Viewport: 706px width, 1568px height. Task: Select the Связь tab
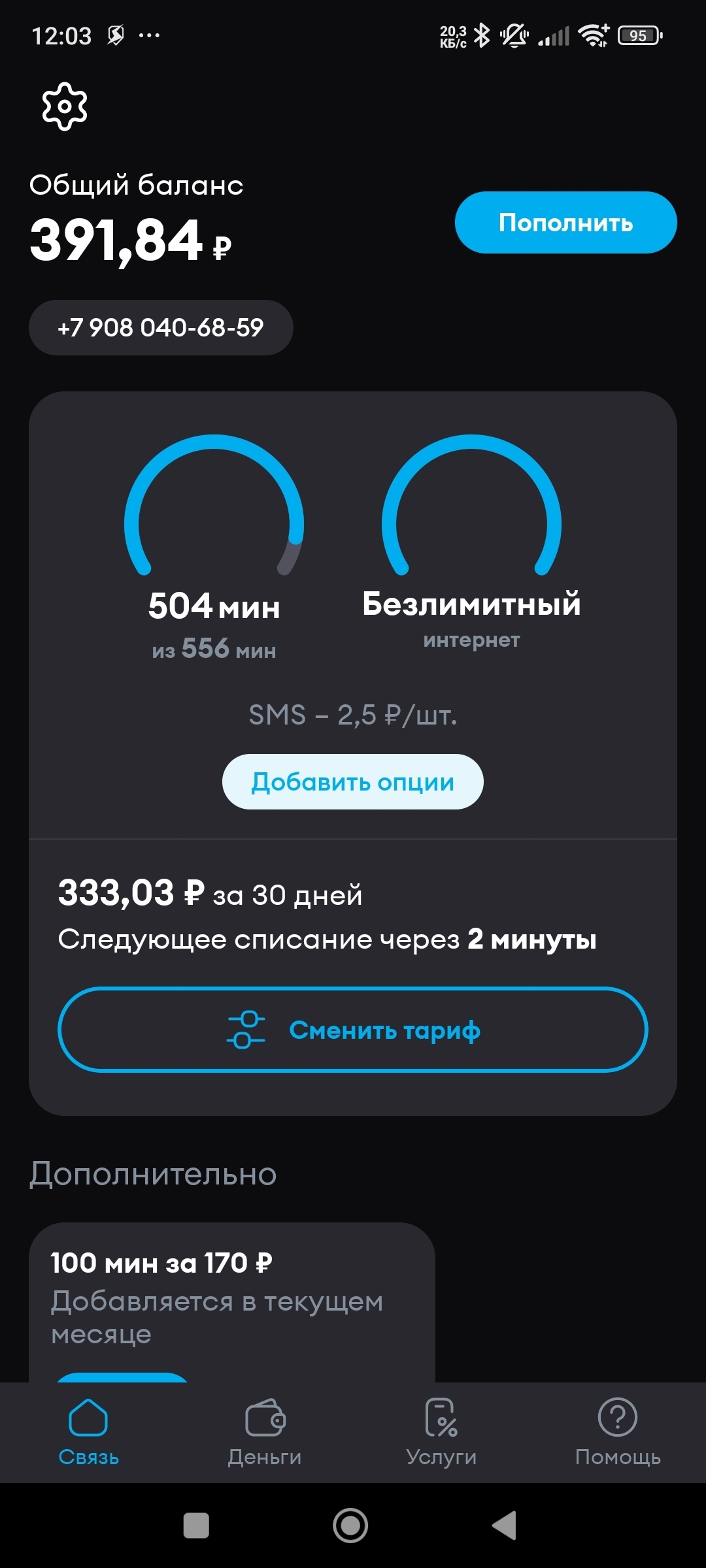pyautogui.click(x=88, y=1432)
